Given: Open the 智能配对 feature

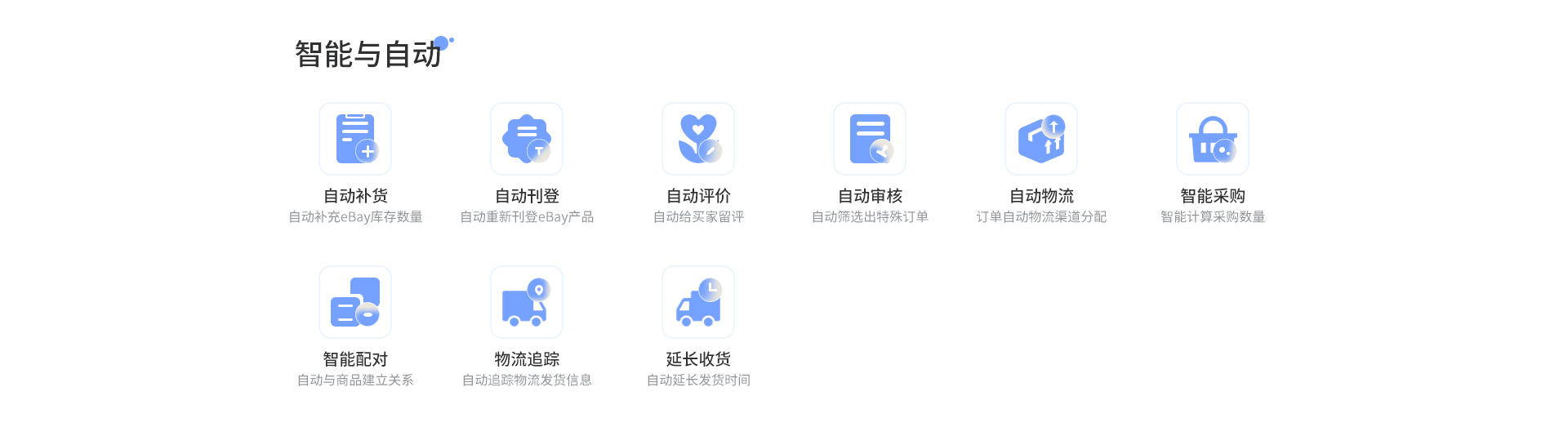Looking at the screenshot, I should [355, 303].
